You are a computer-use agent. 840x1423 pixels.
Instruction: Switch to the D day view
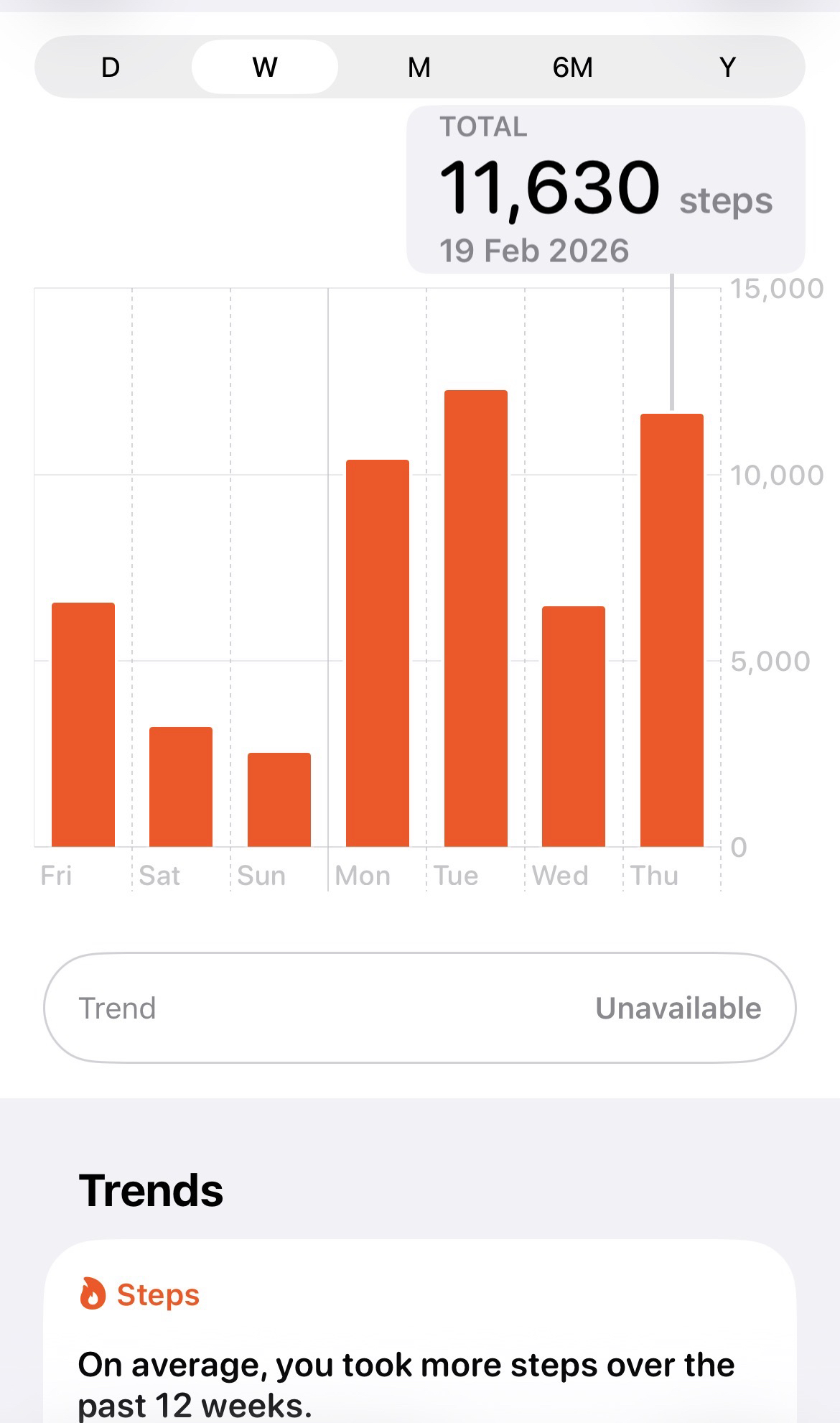point(111,68)
